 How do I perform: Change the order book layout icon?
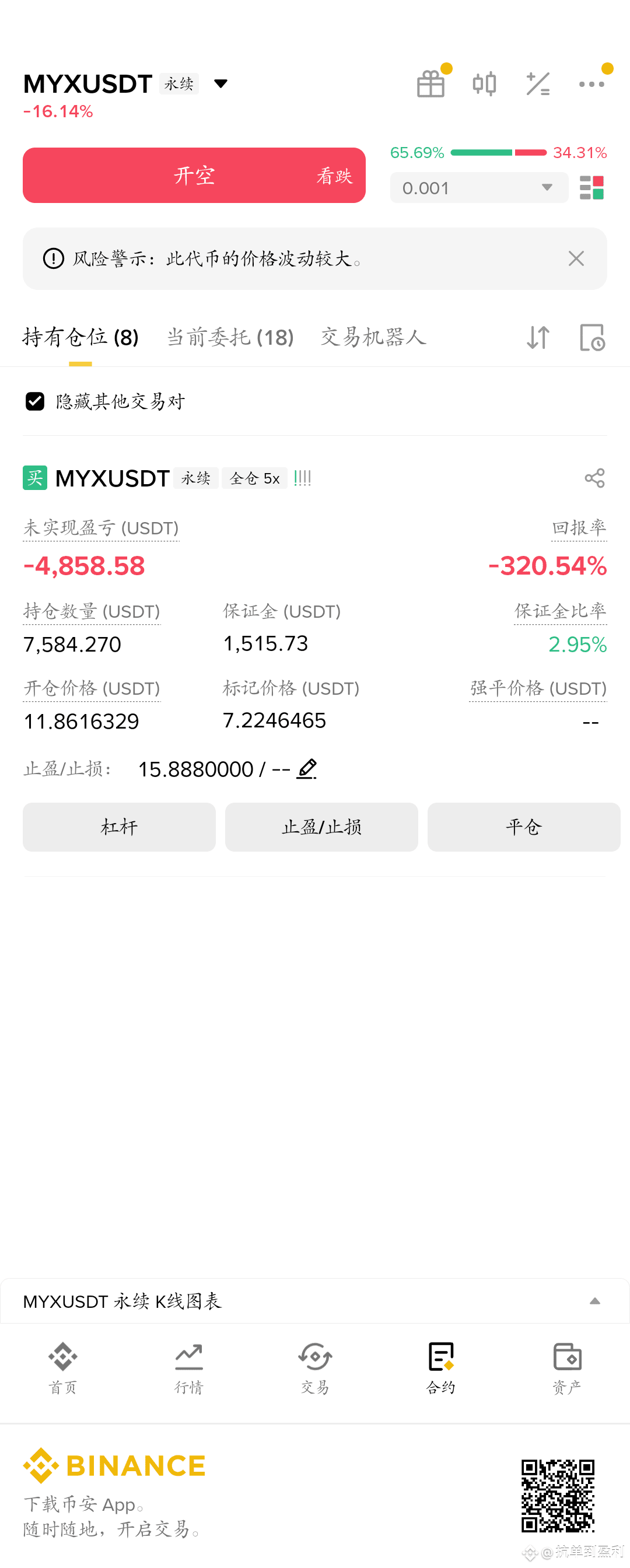point(591,187)
